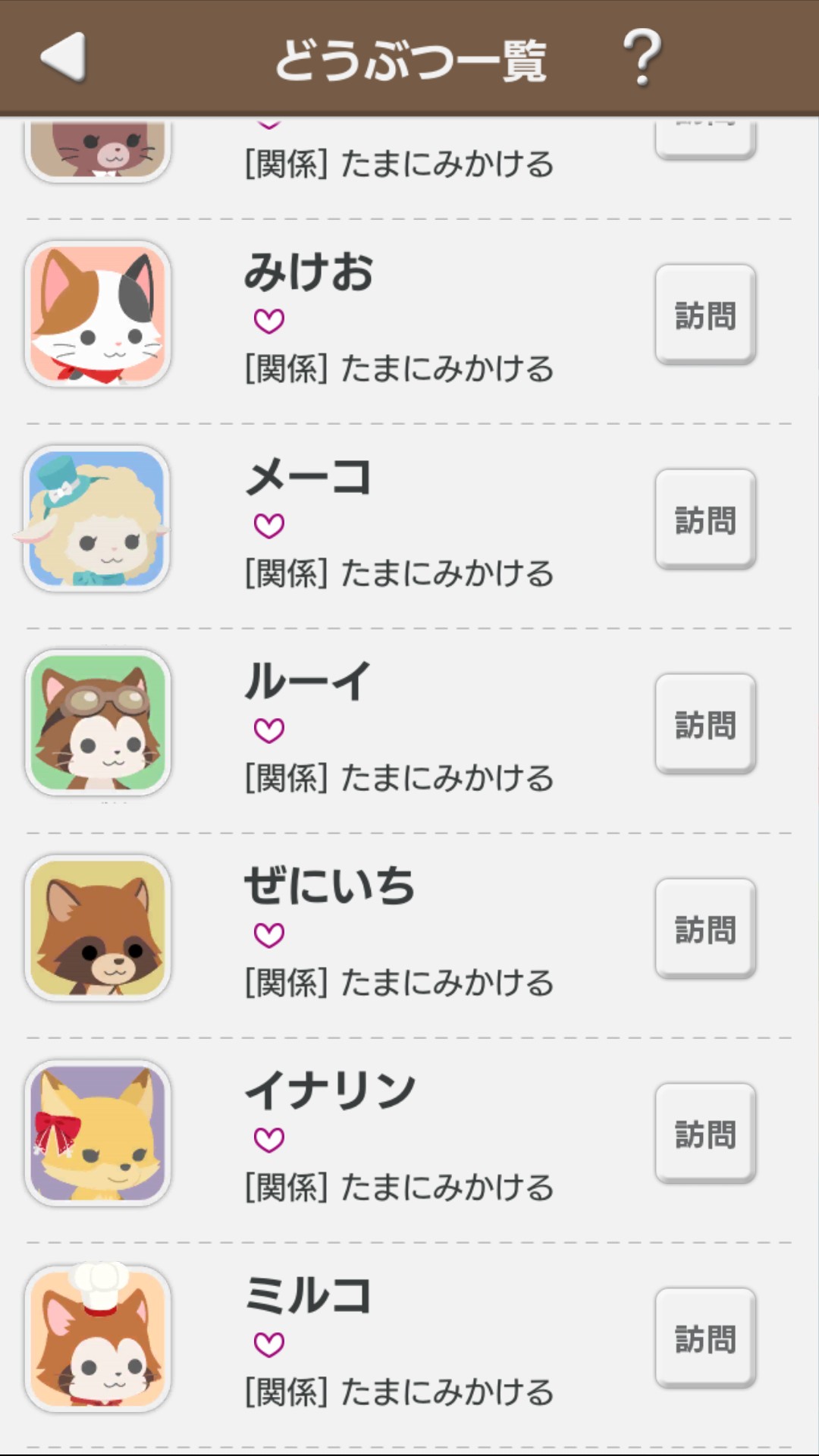The width and height of the screenshot is (819, 1456).
Task: Tap the 訪問 button for ミルコ
Action: coord(705,1338)
